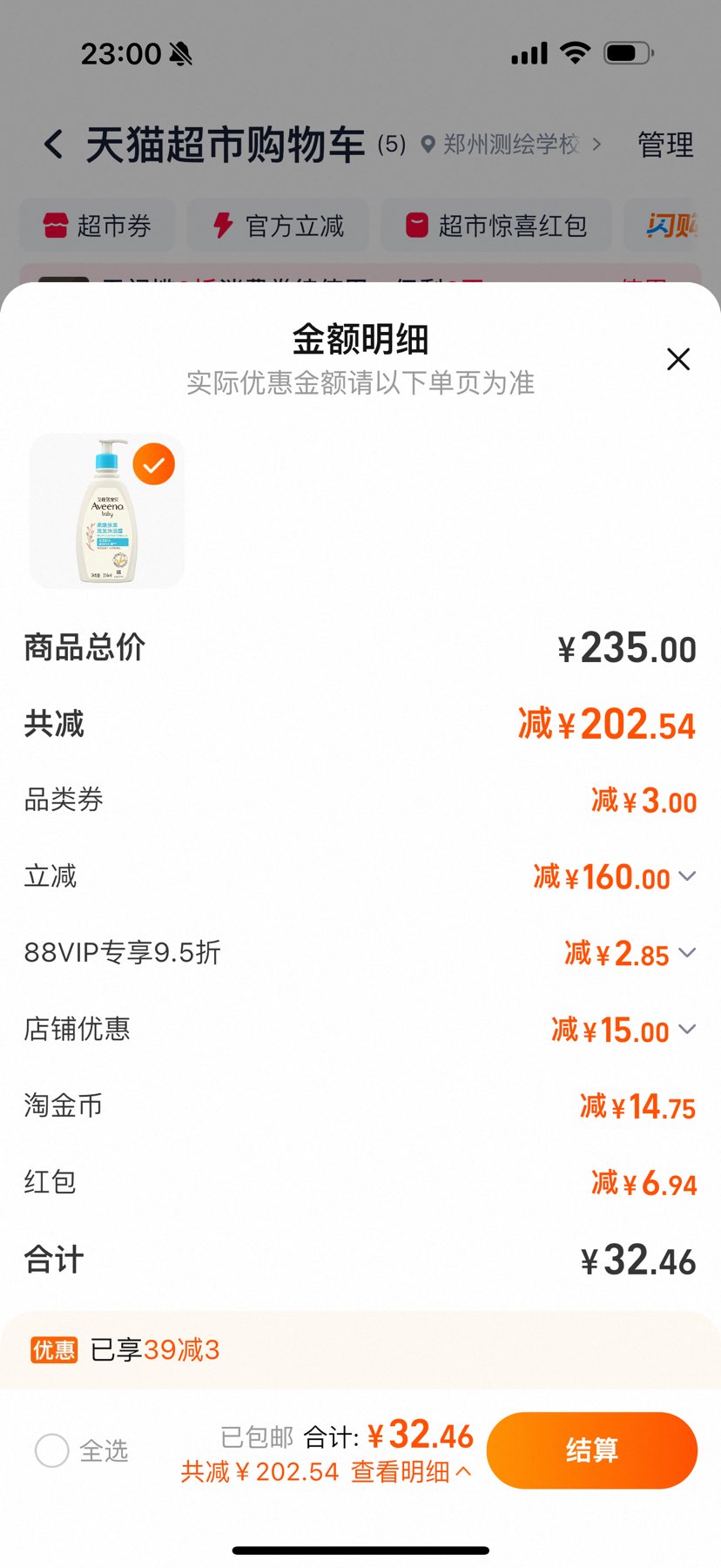
Task: Expand the 店铺优惠 store discount details
Action: [x=687, y=1029]
